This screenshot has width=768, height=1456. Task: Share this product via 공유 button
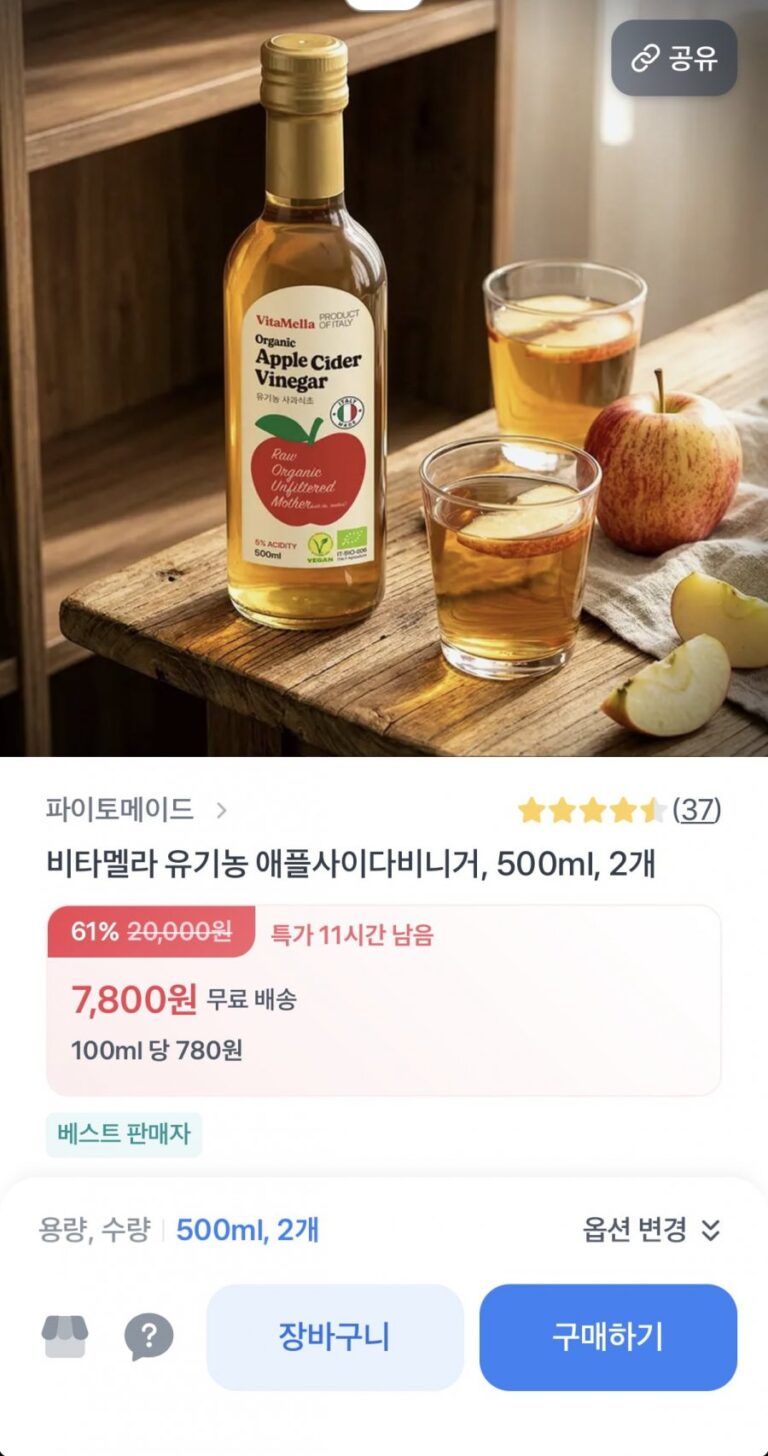click(x=674, y=58)
